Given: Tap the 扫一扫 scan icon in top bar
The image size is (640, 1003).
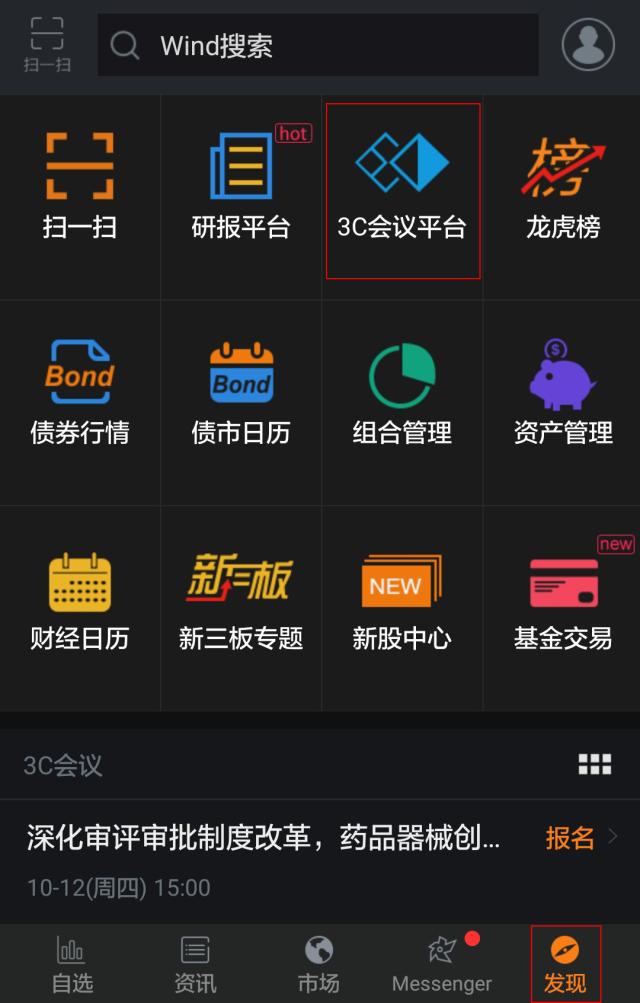Looking at the screenshot, I should (x=47, y=45).
